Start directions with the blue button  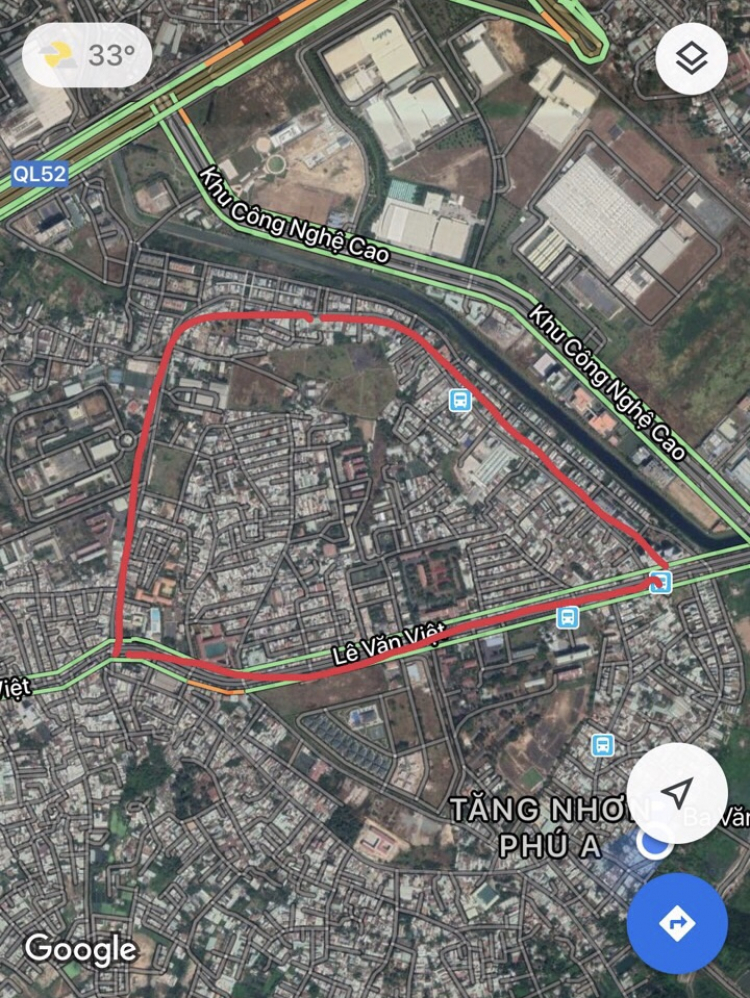[x=677, y=923]
